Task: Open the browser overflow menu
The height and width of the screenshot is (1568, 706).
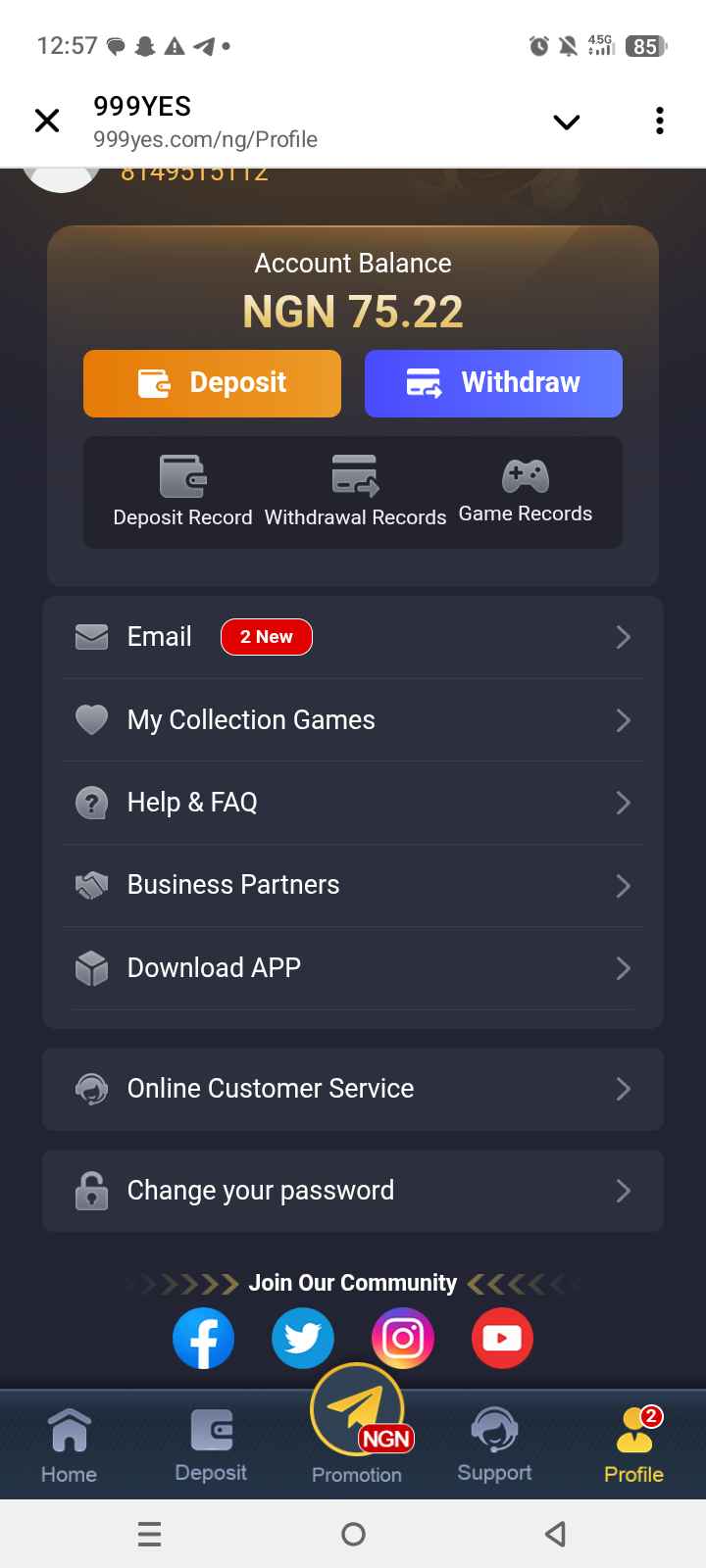Action: click(x=660, y=121)
